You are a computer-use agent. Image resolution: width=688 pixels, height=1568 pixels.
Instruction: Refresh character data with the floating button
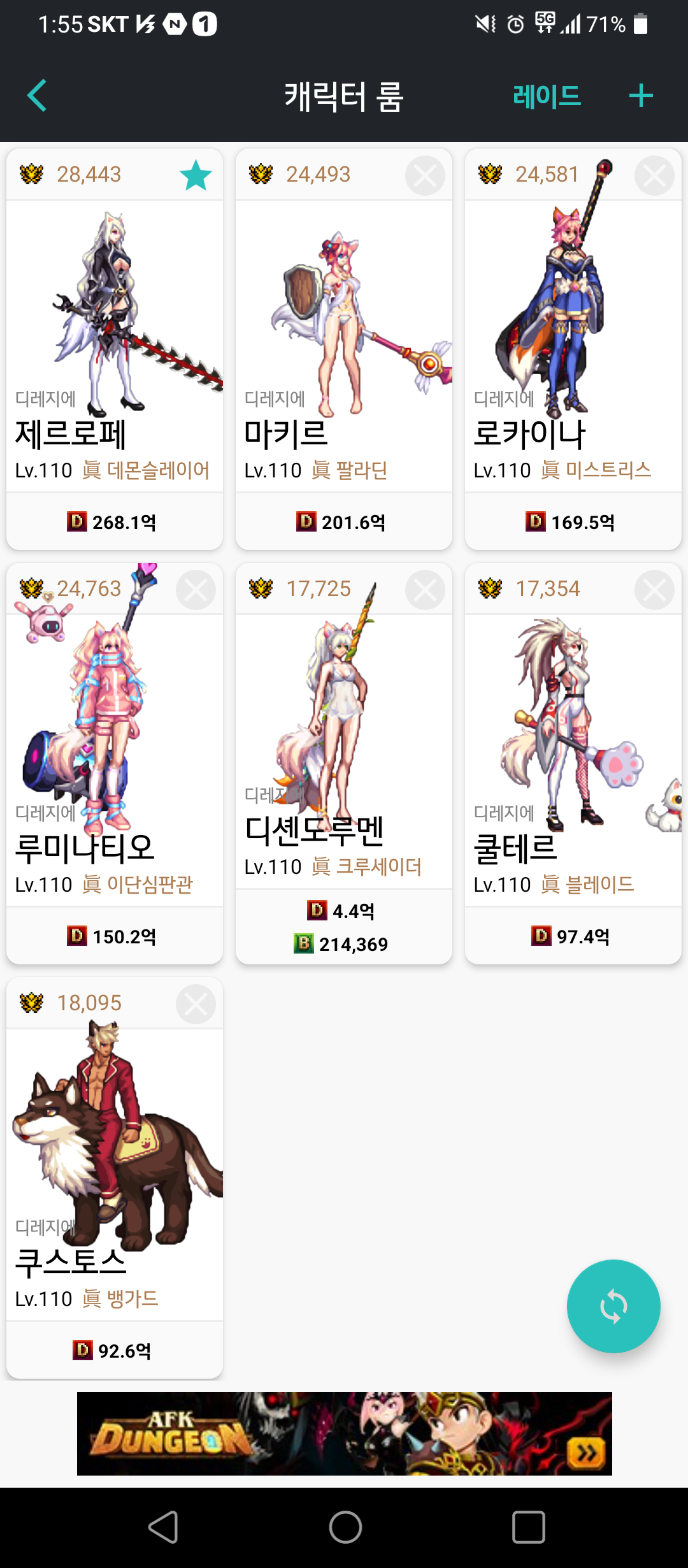pos(613,1306)
